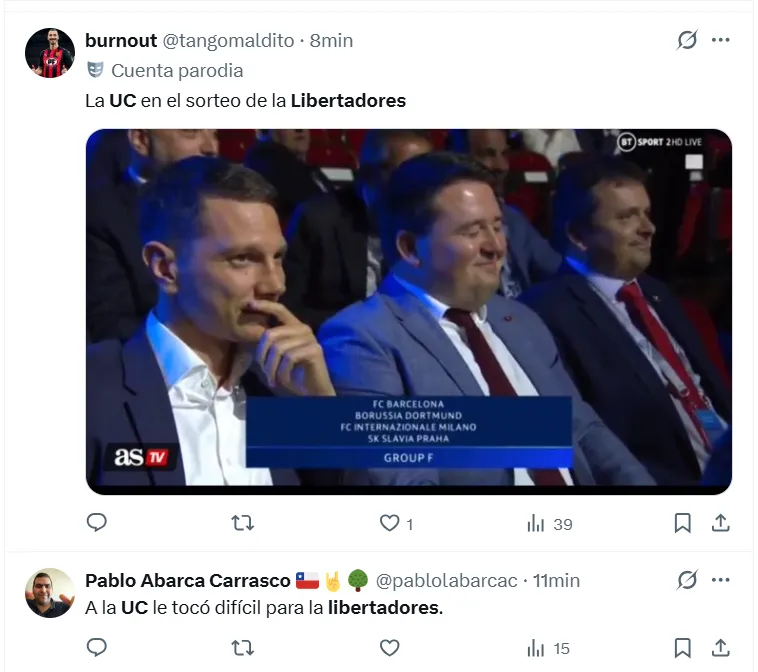The image size is (758, 672).
Task: Share Pablo Abarca Carrasco's post
Action: tap(720, 648)
